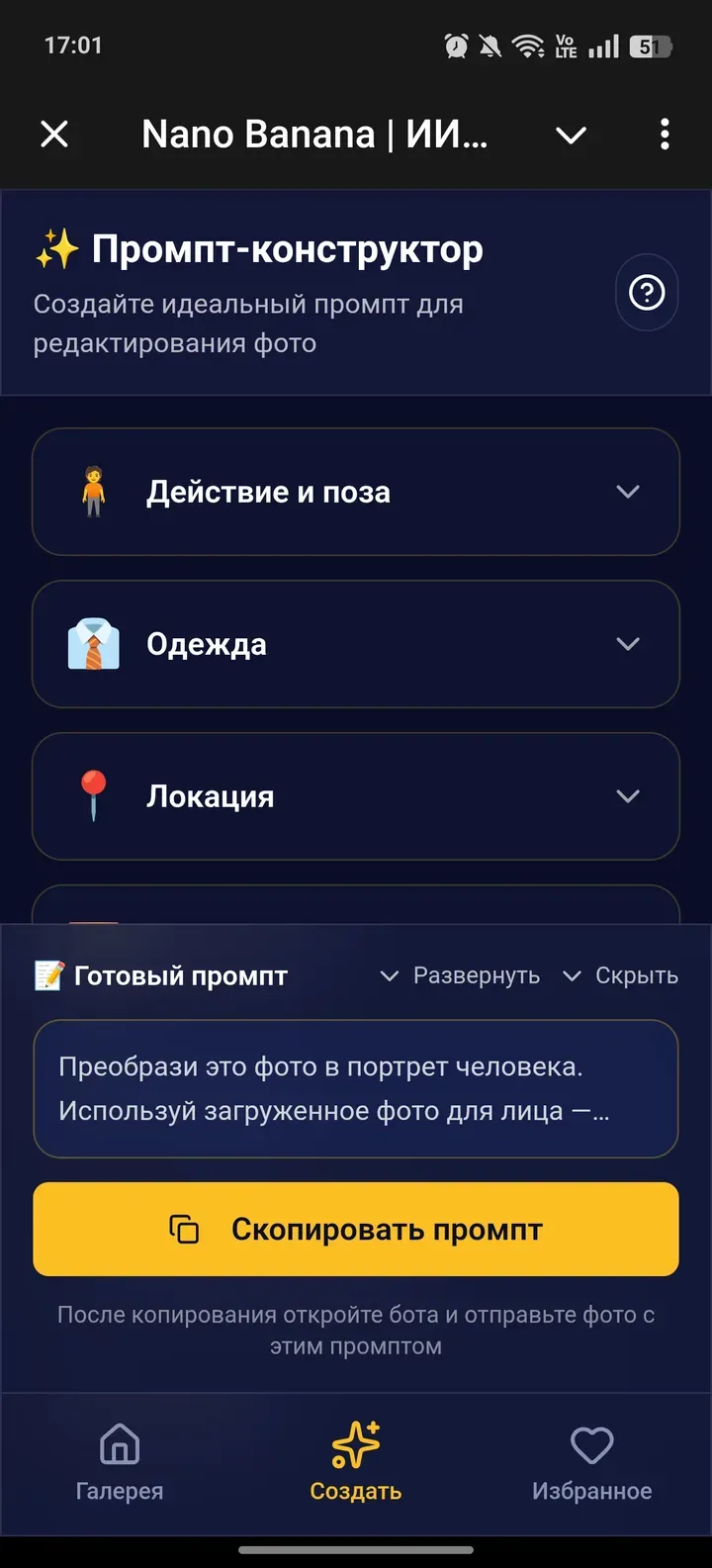The image size is (712, 1568).
Task: Close the Nano Banana mini app
Action: [x=55, y=135]
